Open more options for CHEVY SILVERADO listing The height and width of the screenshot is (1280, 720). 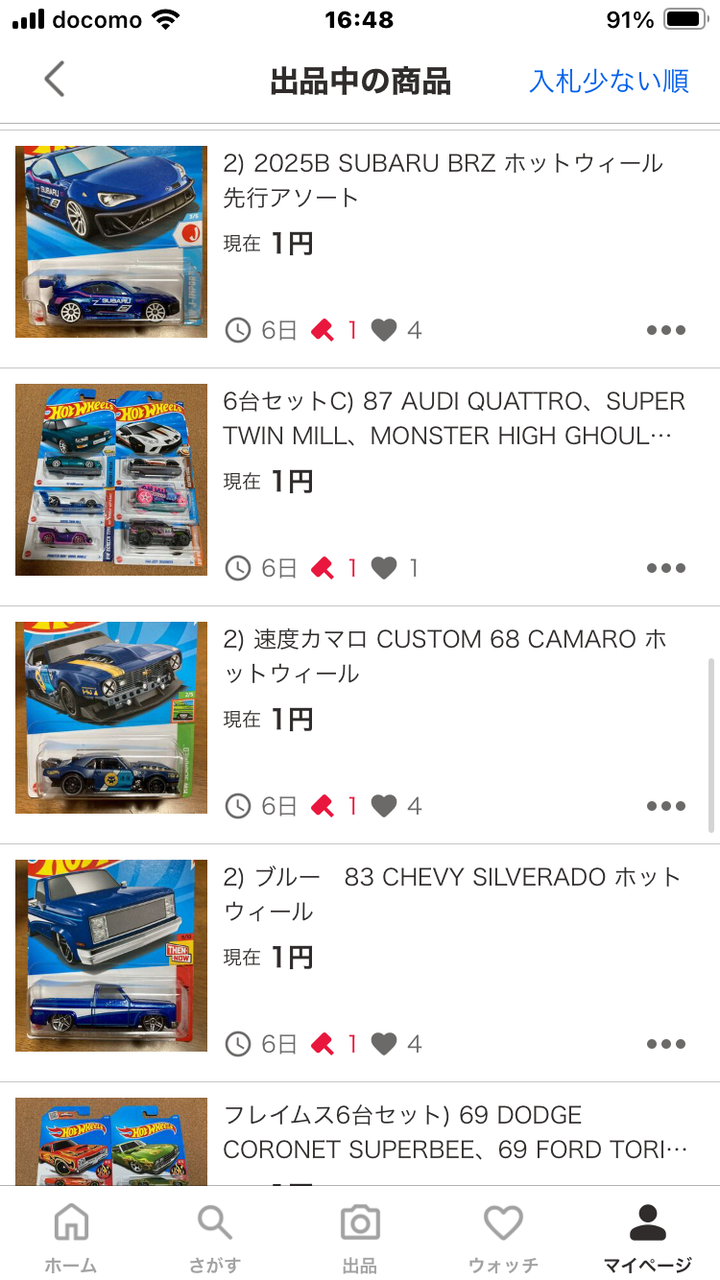click(x=666, y=1044)
